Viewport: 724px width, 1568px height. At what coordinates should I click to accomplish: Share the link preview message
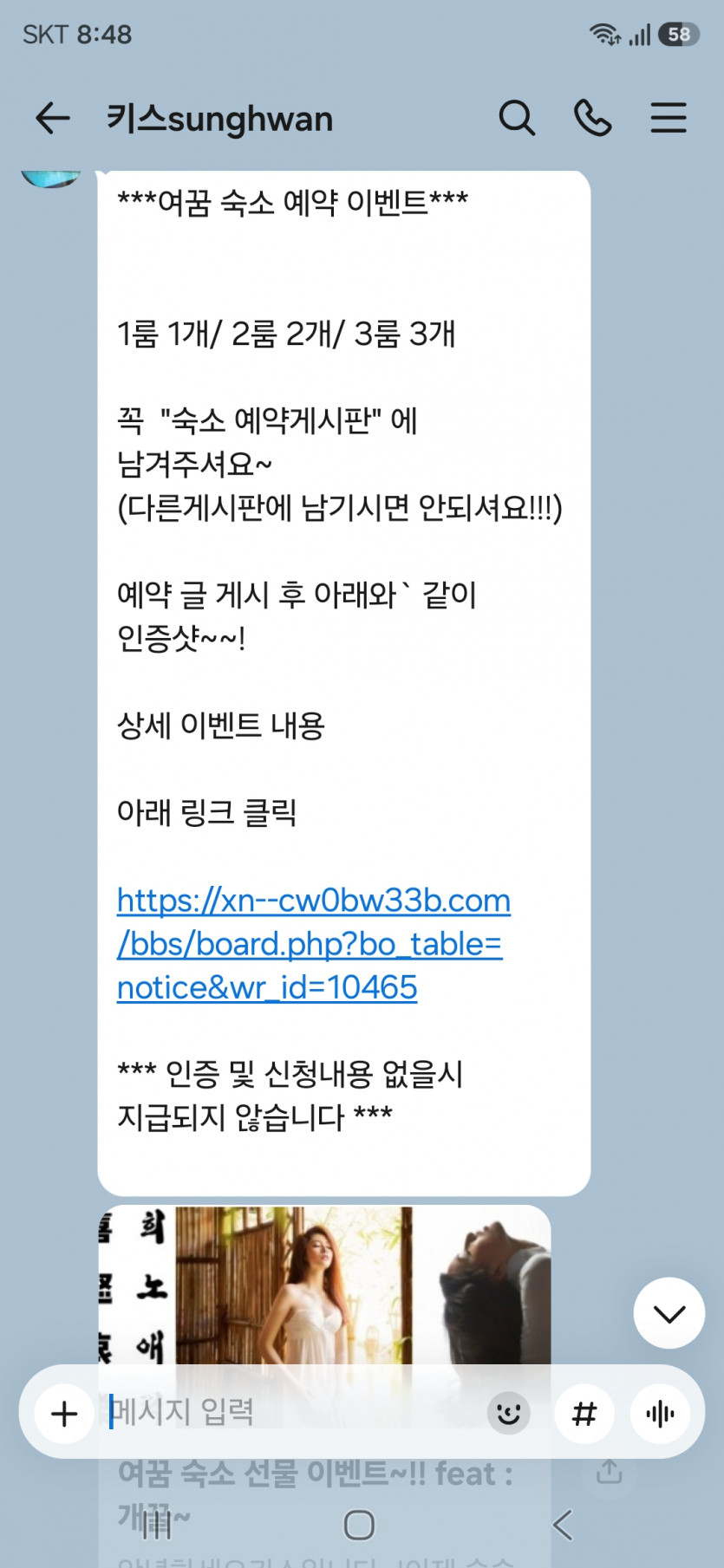610,1471
